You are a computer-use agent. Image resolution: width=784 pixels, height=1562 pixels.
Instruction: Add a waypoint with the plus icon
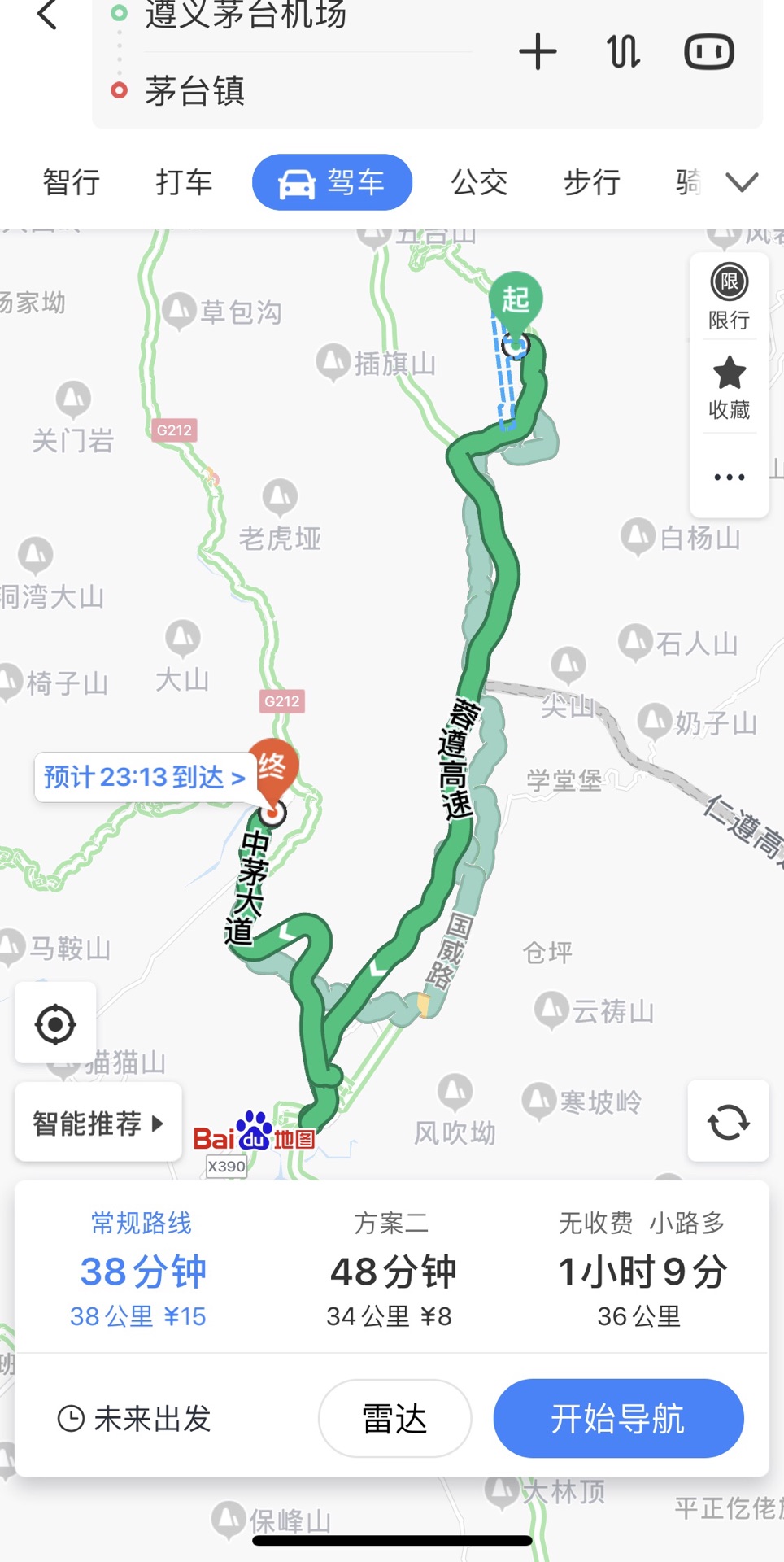tap(538, 52)
